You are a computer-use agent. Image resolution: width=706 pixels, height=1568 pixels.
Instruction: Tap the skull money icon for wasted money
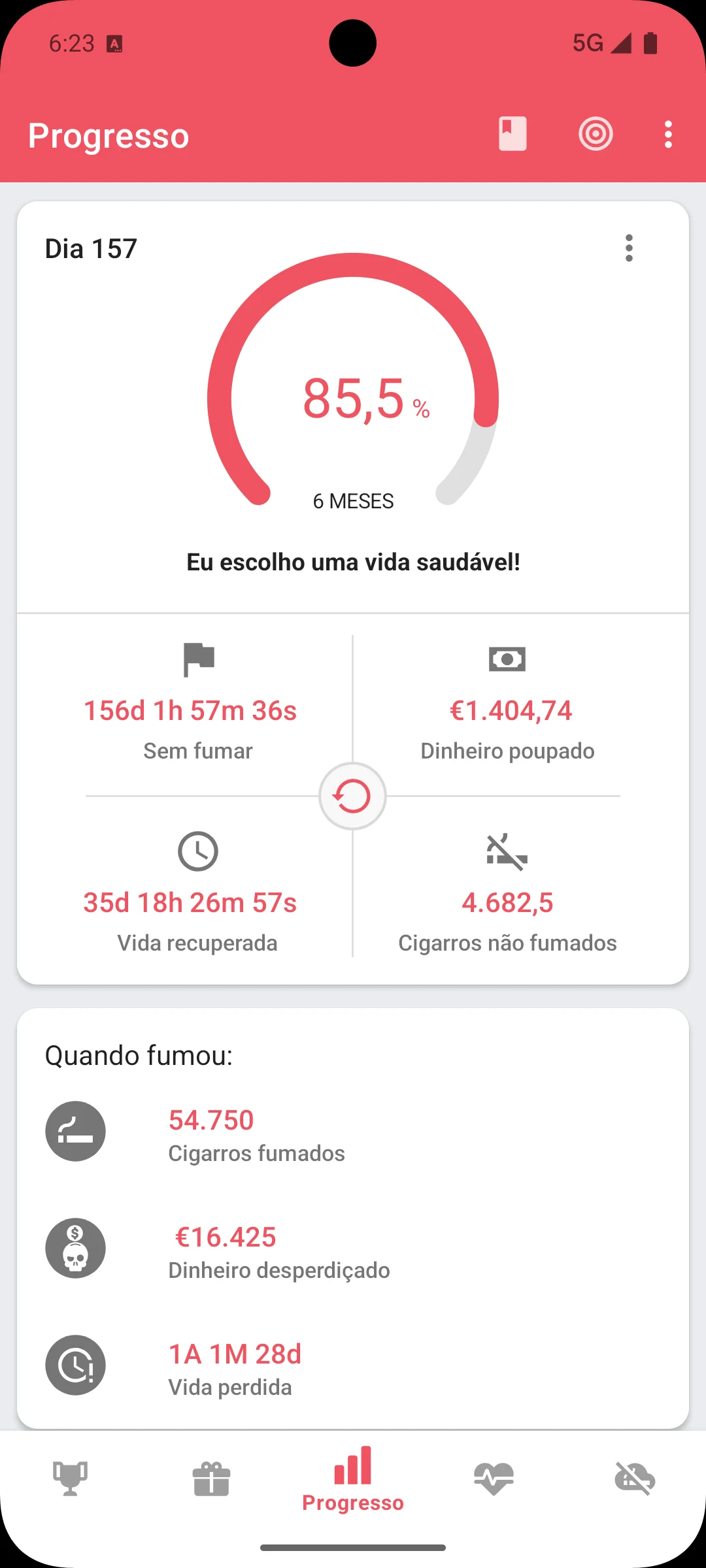click(x=75, y=1248)
